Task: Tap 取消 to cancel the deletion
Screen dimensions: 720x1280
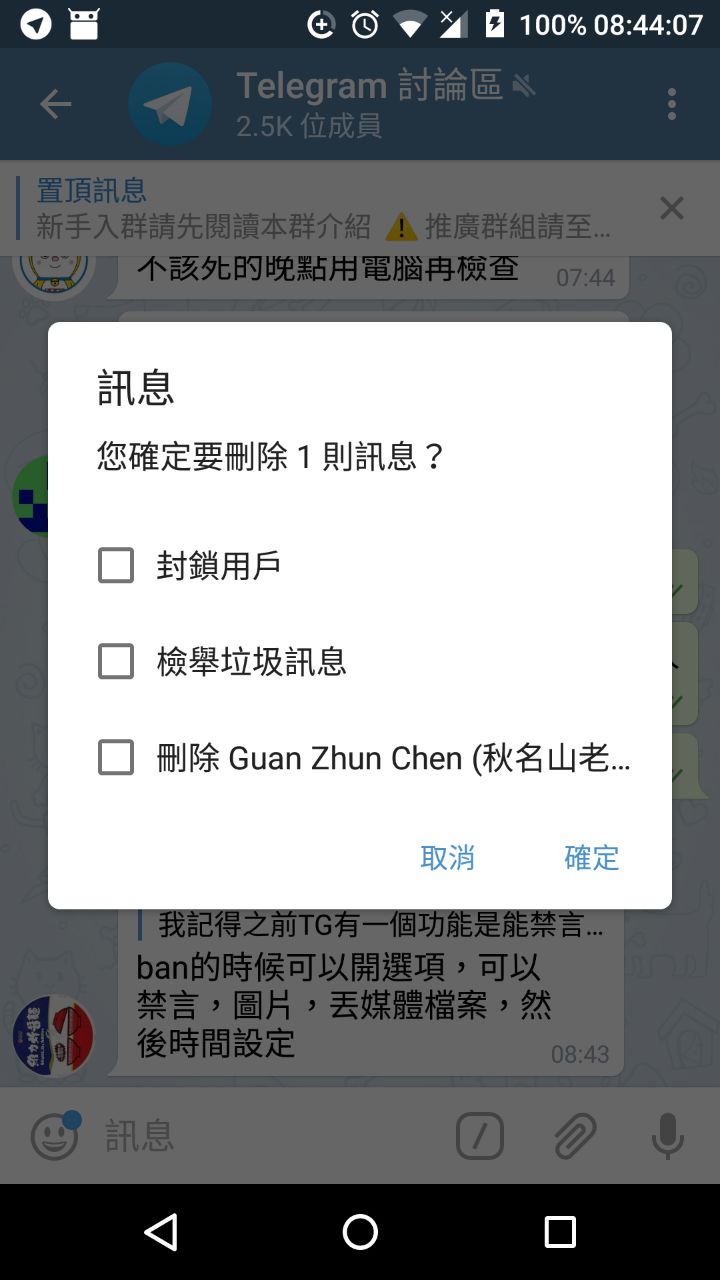Action: point(447,858)
